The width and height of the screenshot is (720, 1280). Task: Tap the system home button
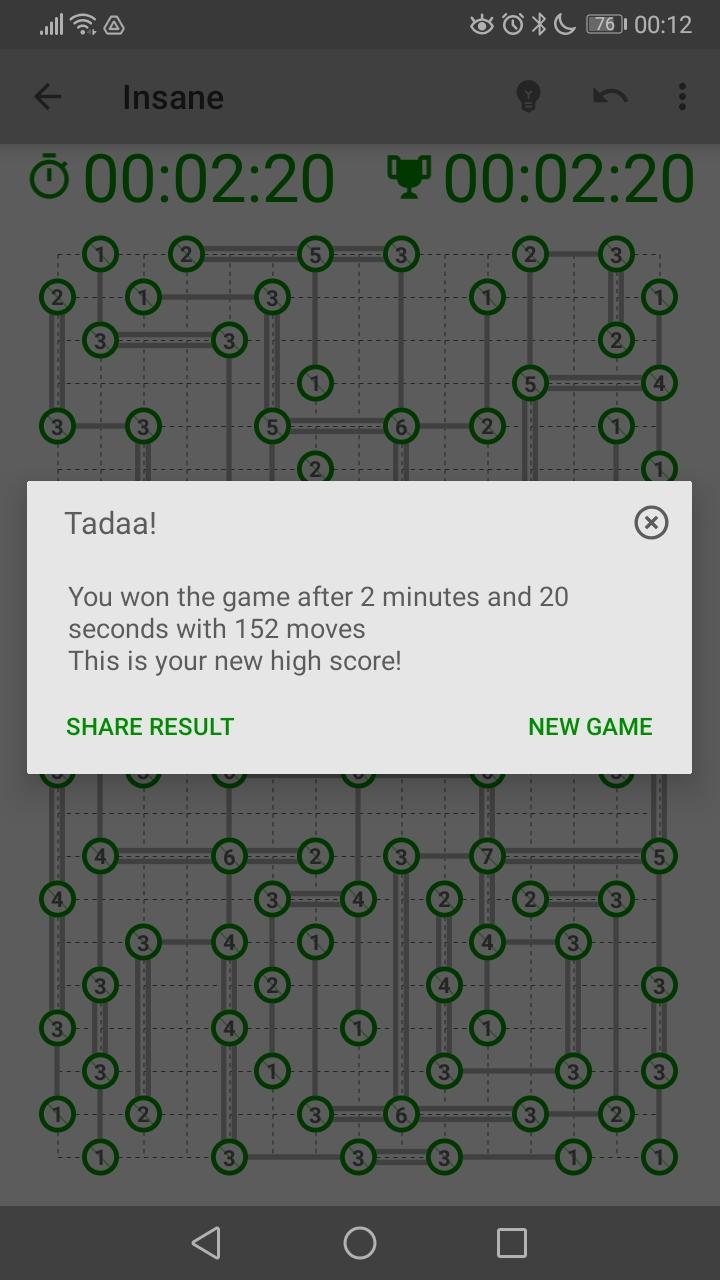pyautogui.click(x=360, y=1243)
